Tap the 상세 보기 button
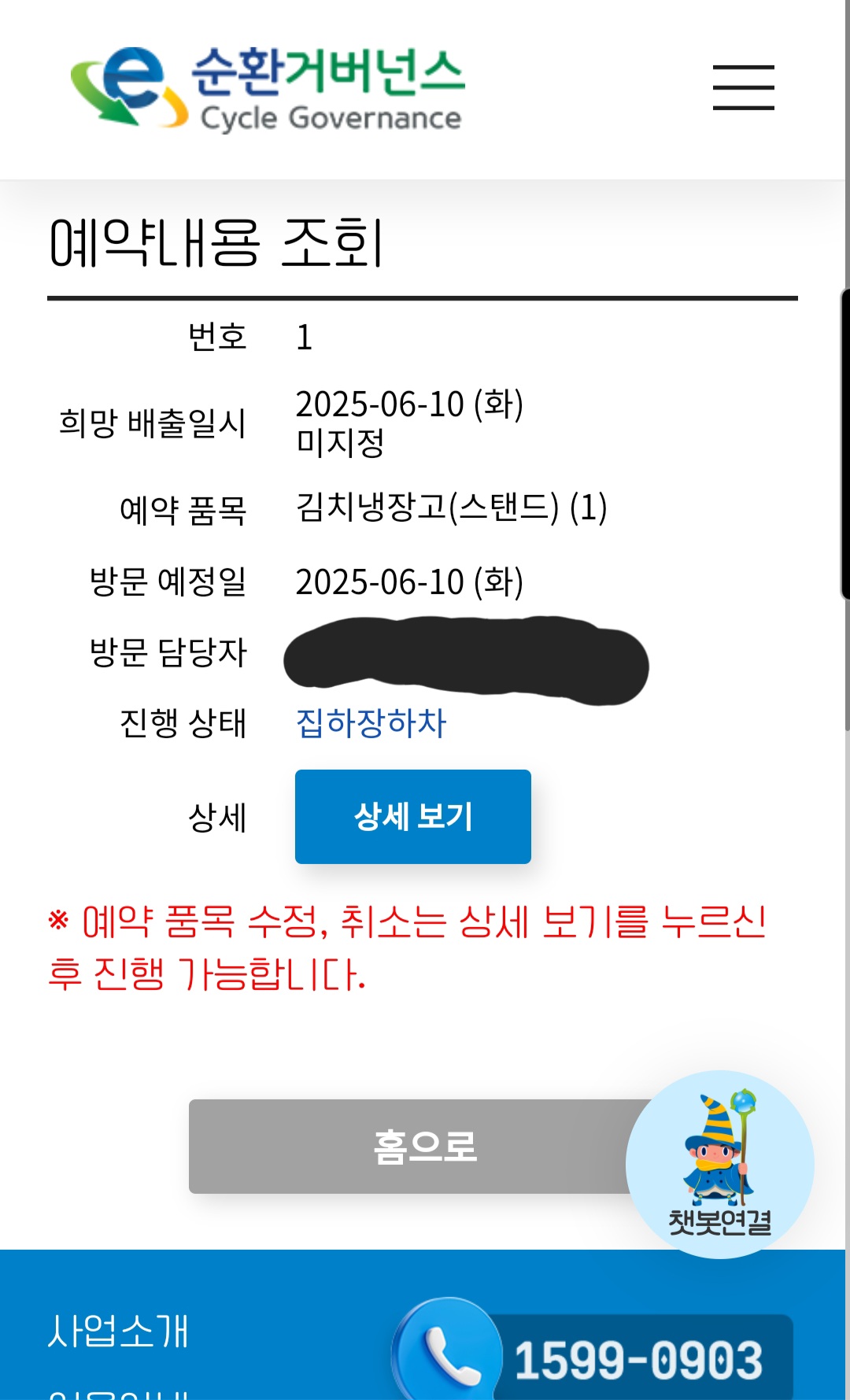Viewport: 850px width, 1400px height. point(412,816)
